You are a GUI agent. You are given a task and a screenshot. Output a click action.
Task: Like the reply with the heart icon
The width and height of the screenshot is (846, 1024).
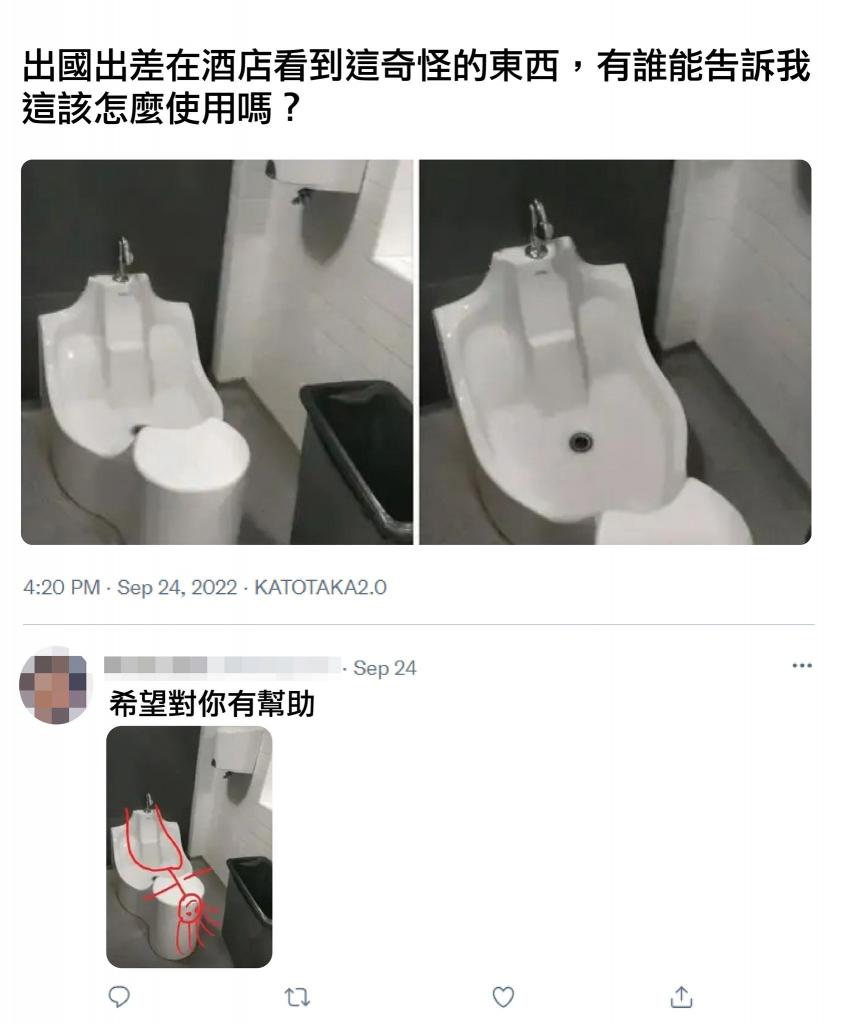(x=505, y=997)
